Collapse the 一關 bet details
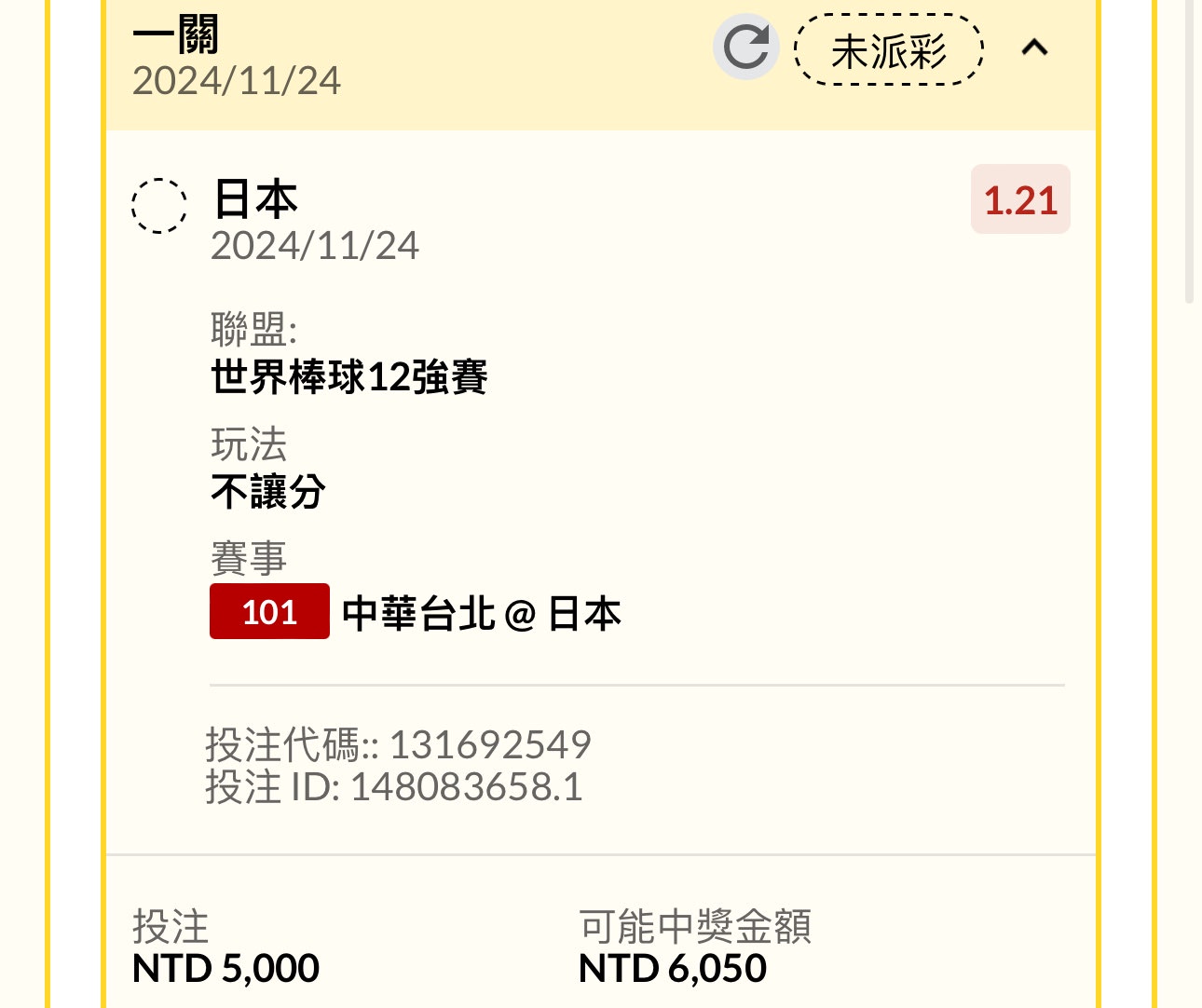Viewport: 1202px width, 1008px height. click(x=1034, y=48)
